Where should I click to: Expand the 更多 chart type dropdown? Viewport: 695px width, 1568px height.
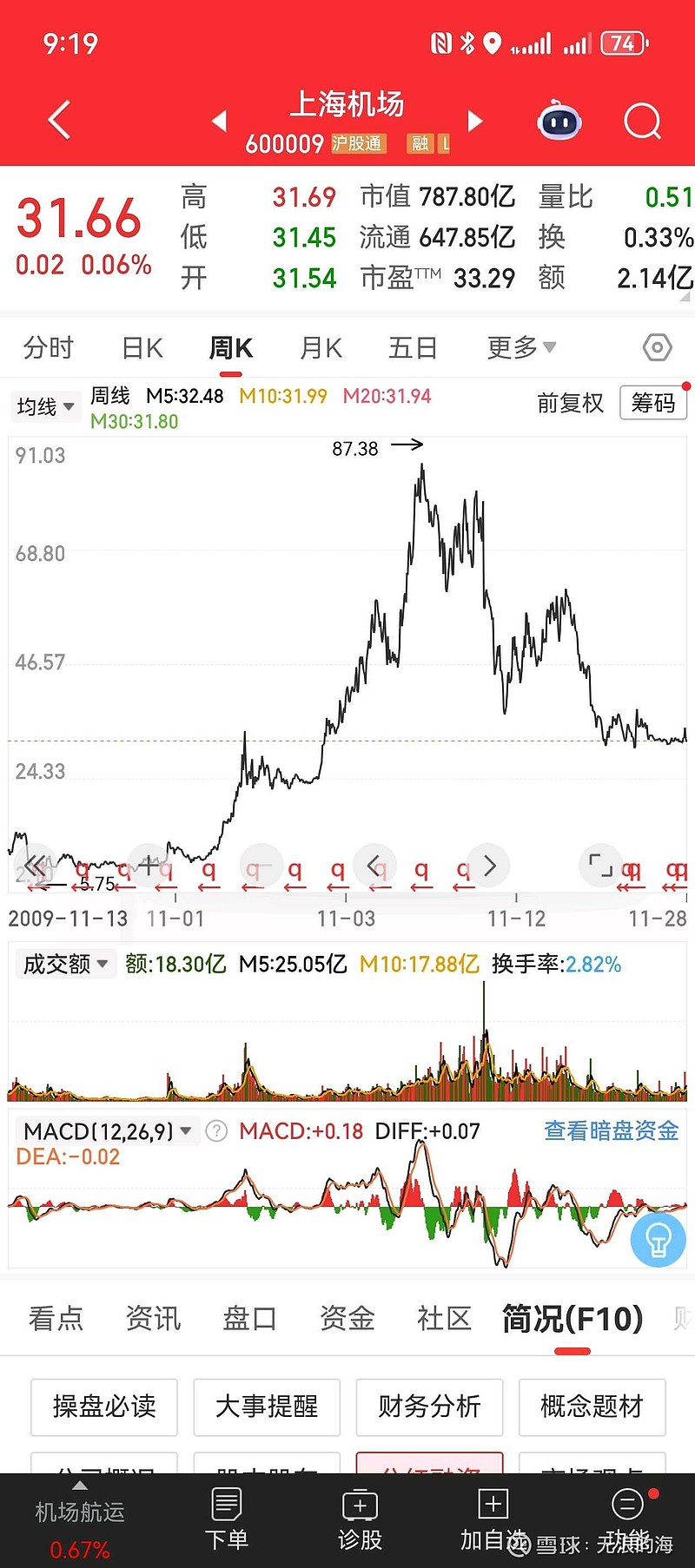point(520,346)
